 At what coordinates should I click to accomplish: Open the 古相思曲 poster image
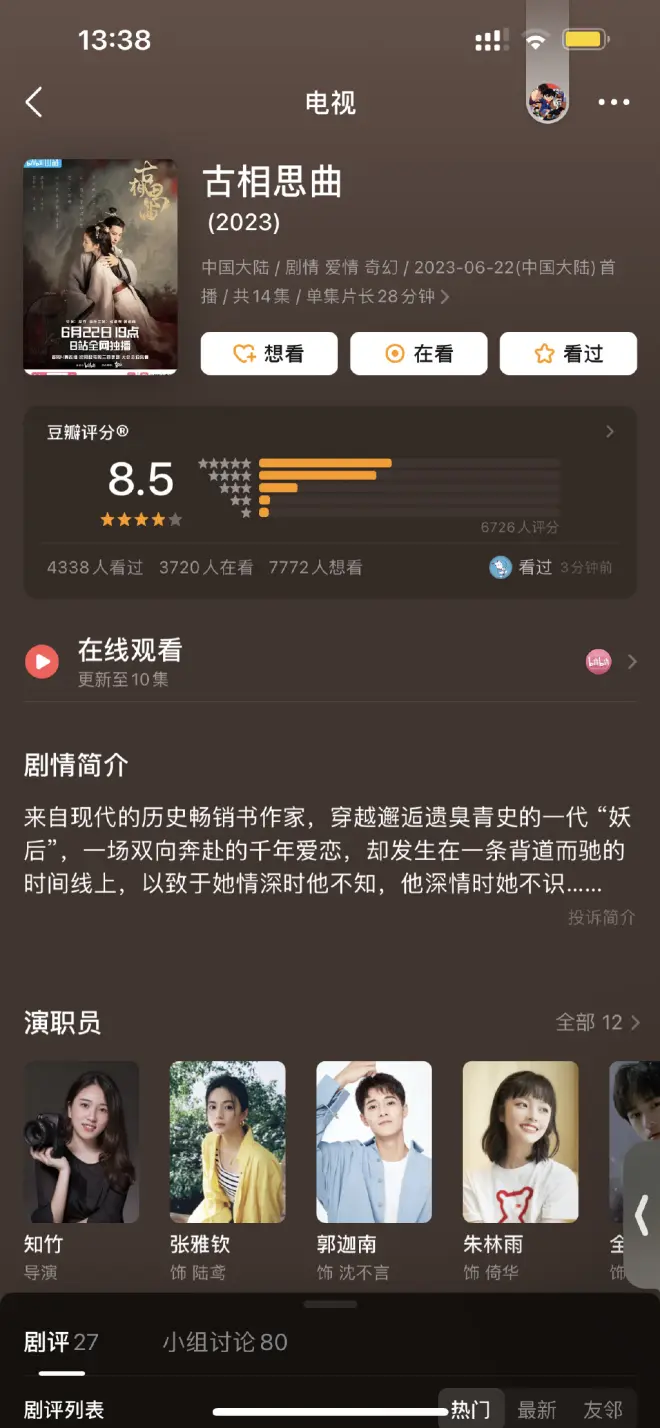coord(100,267)
